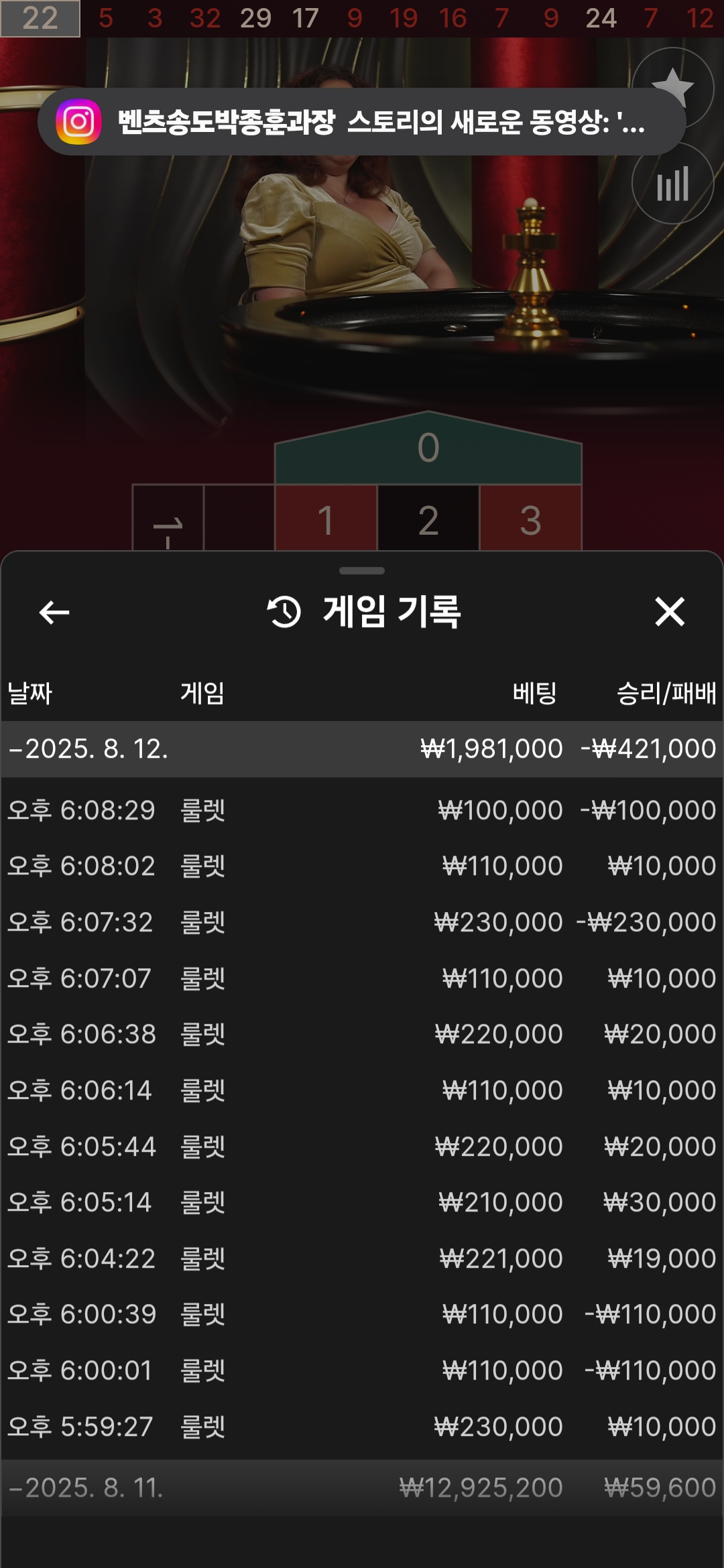Select the 오후 6:07:07 game entry
The image size is (724, 1568).
(x=362, y=978)
